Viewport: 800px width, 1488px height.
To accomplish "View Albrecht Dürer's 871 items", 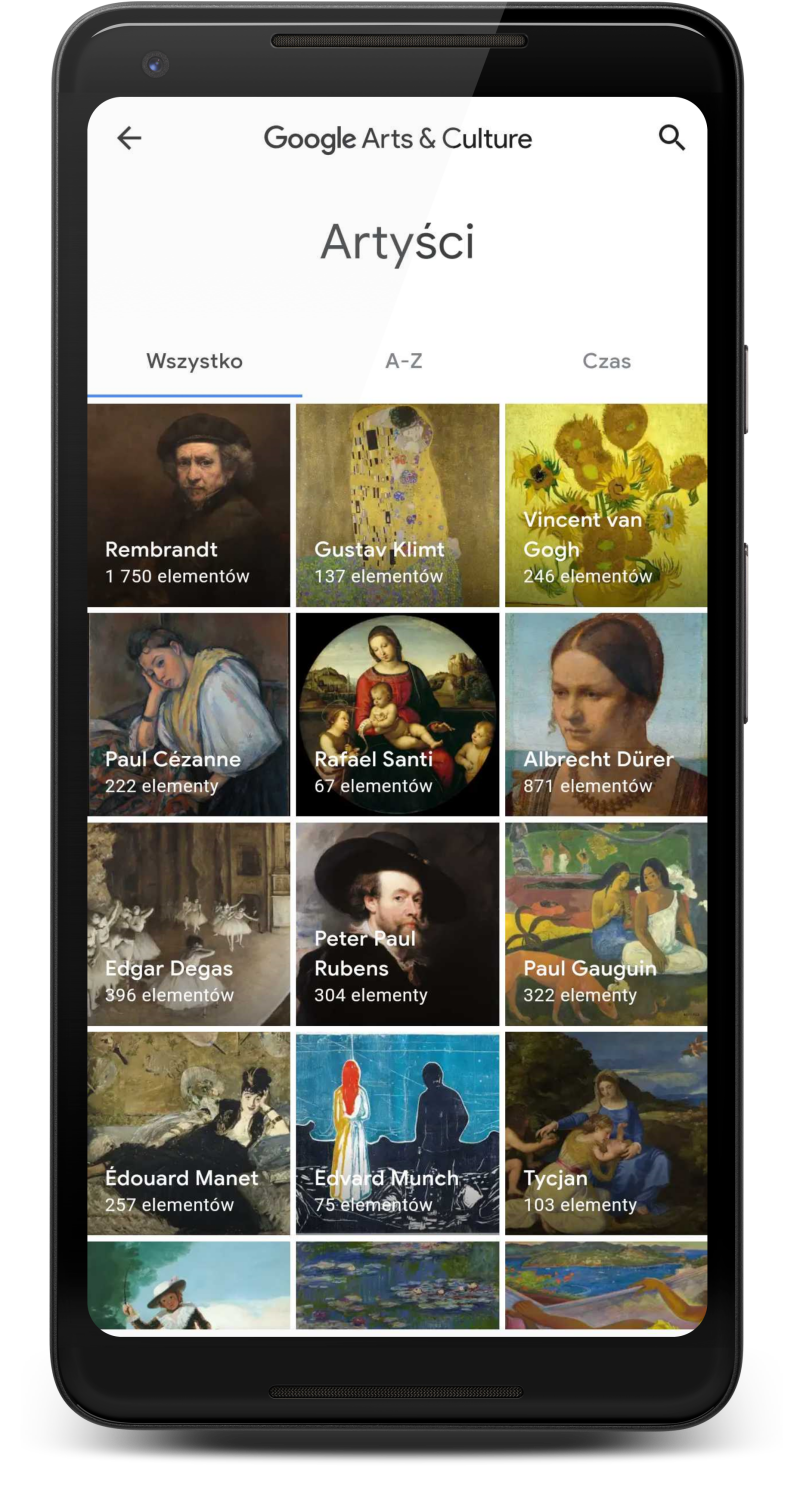I will point(606,714).
